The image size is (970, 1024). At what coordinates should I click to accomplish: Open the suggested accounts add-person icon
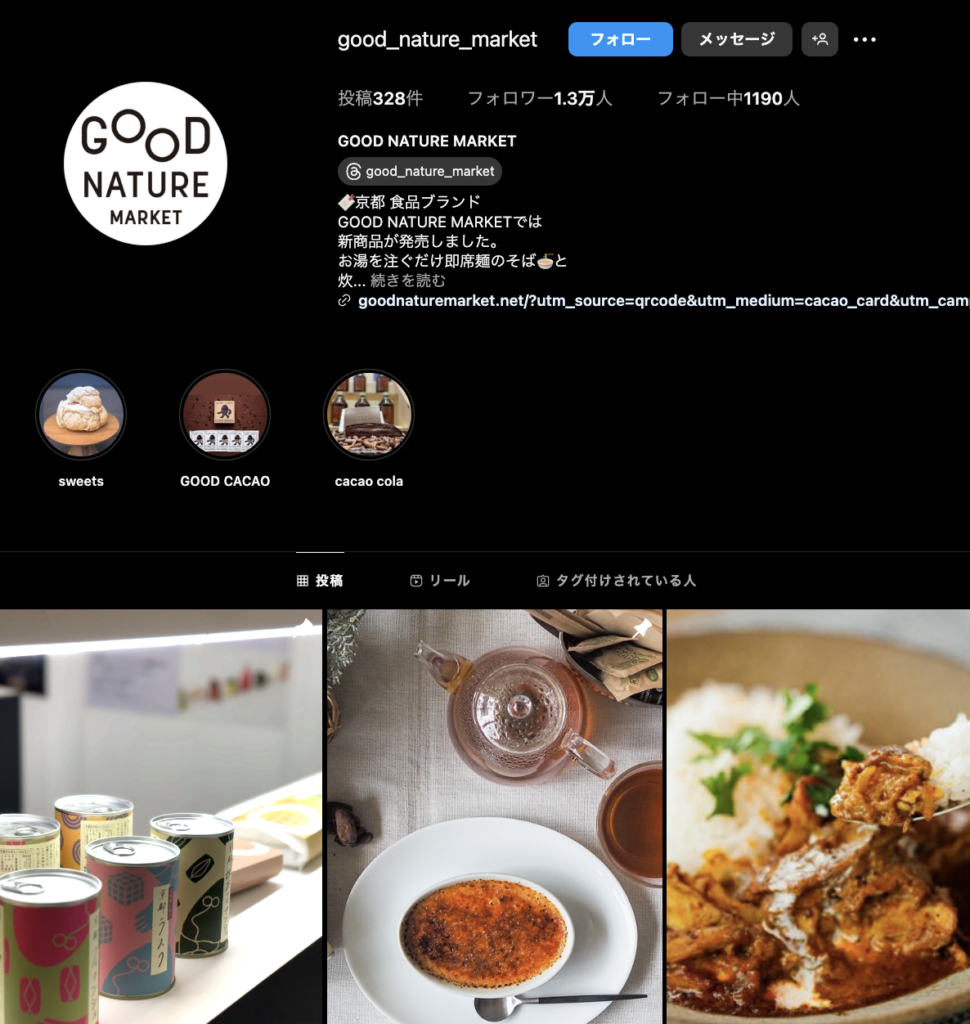click(x=819, y=39)
